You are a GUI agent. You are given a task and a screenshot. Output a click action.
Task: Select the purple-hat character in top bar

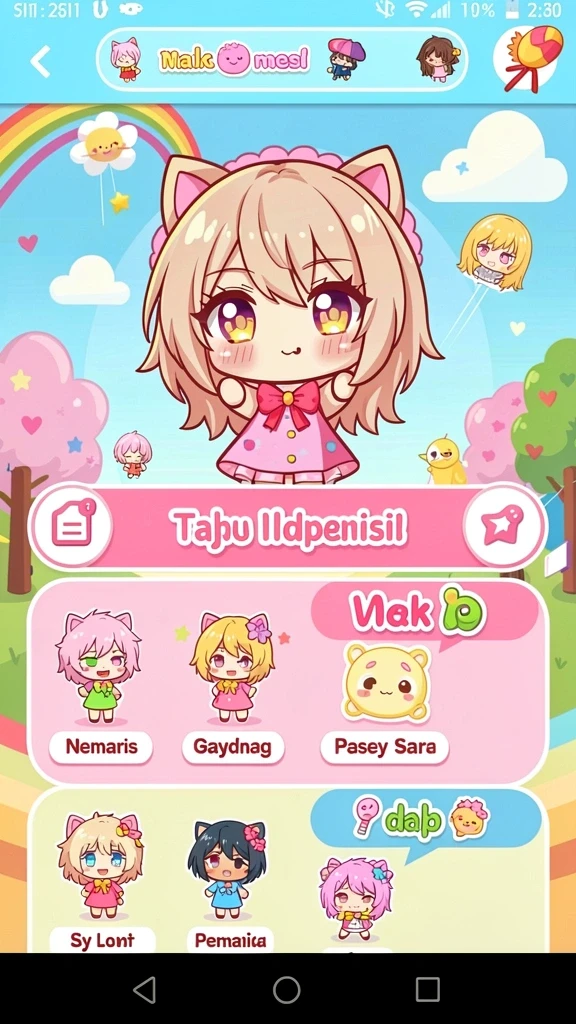tap(345, 59)
